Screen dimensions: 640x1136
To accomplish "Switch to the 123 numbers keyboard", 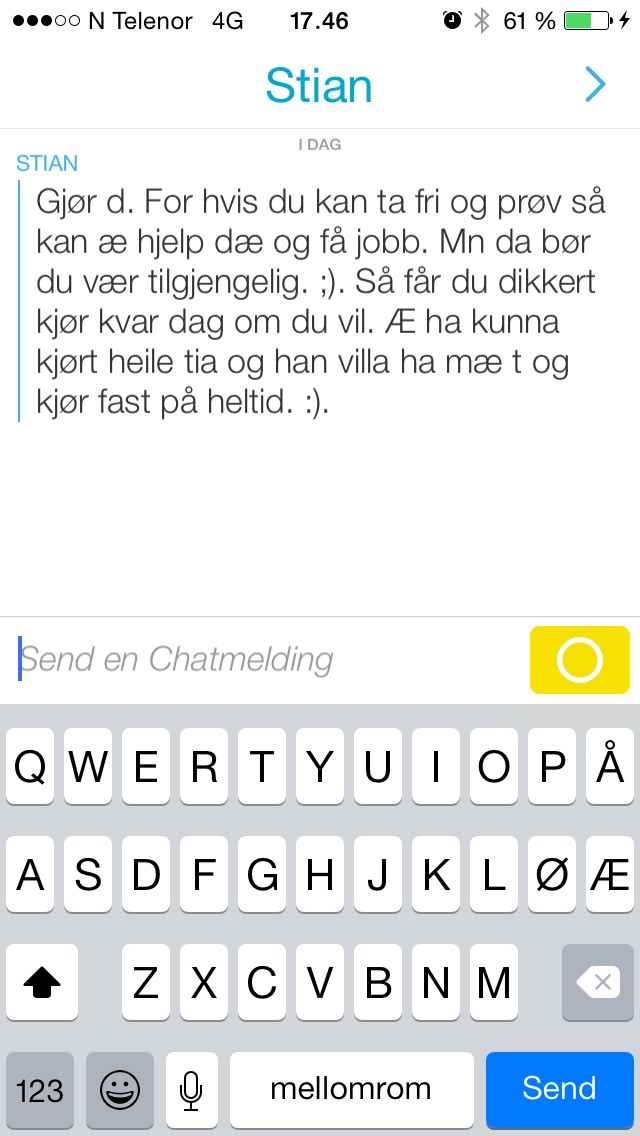I will (x=40, y=1088).
